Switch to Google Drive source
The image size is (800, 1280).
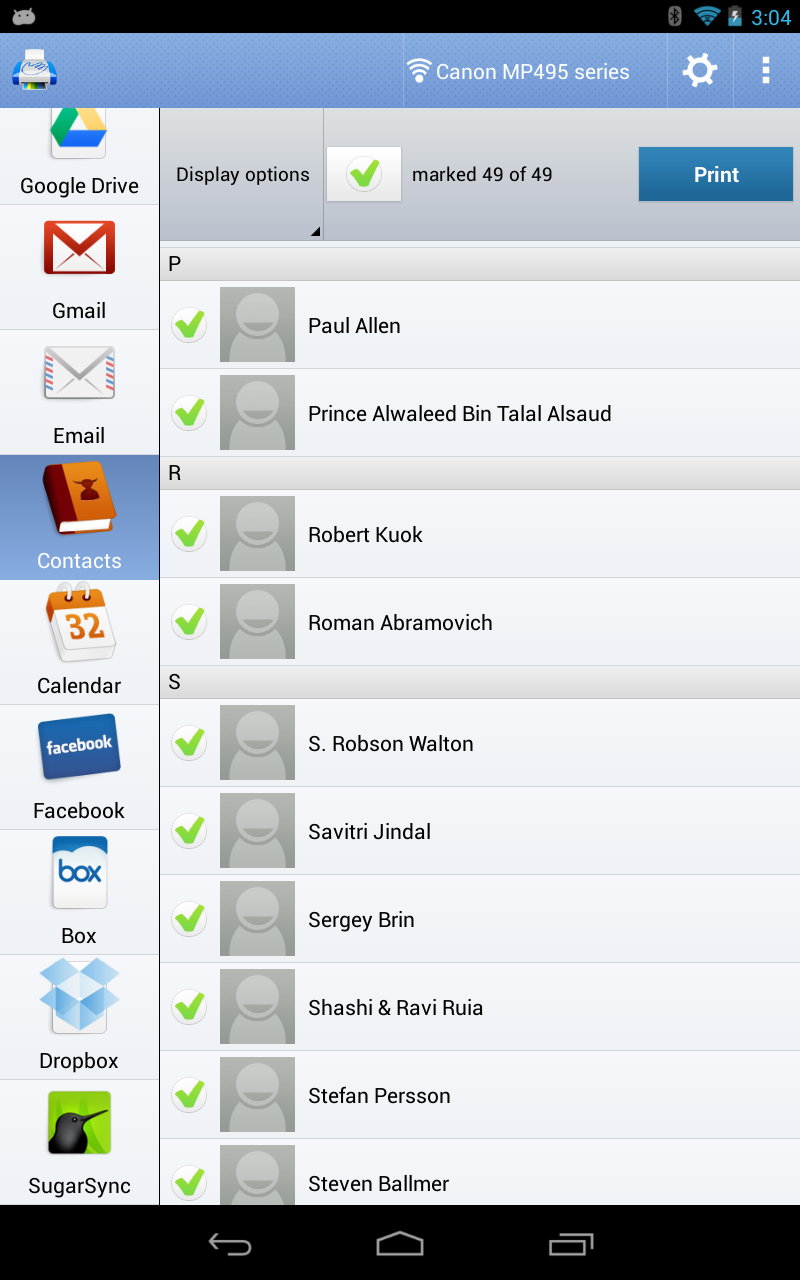coord(79,155)
